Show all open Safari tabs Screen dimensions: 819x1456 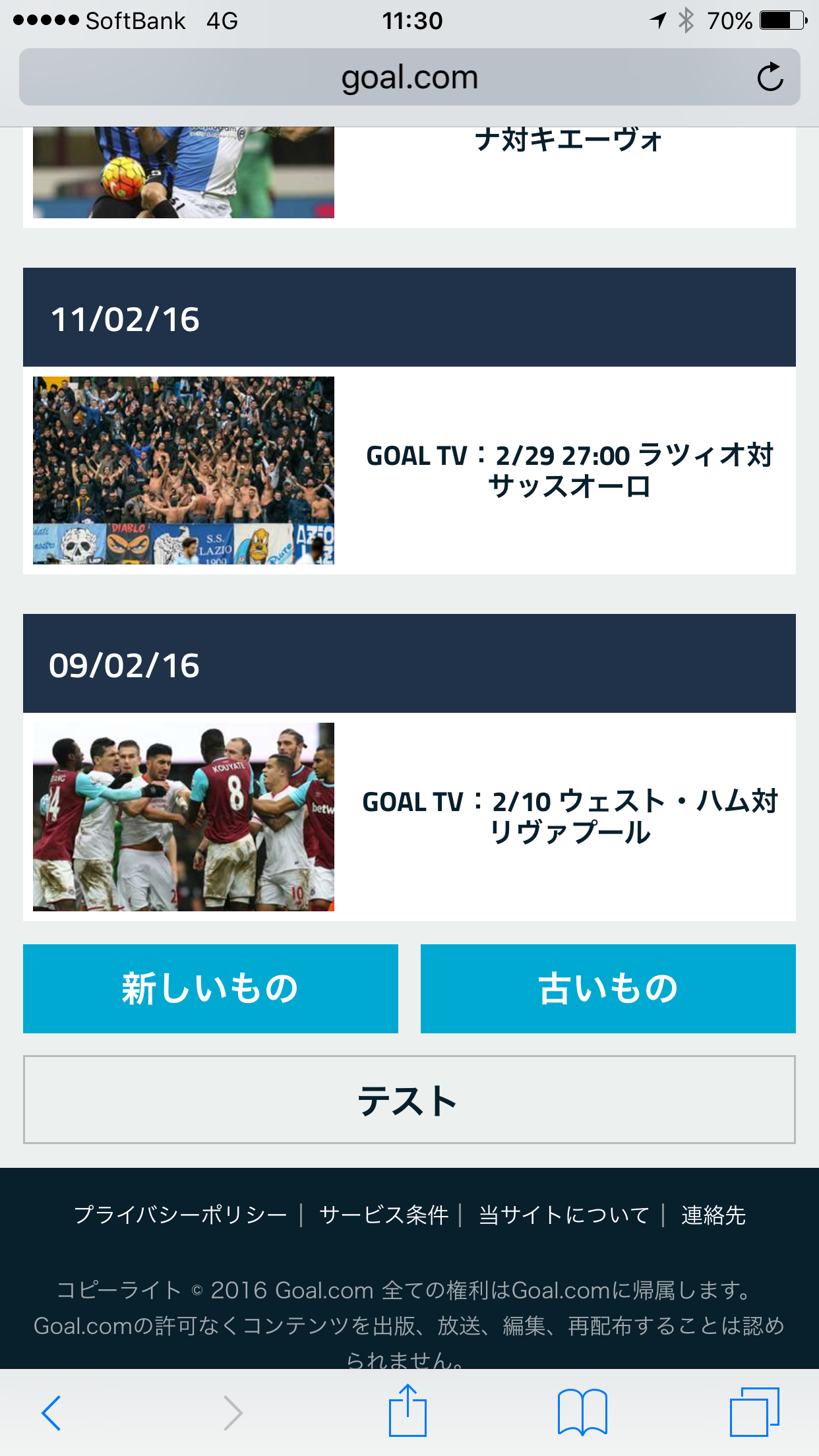point(754,1412)
